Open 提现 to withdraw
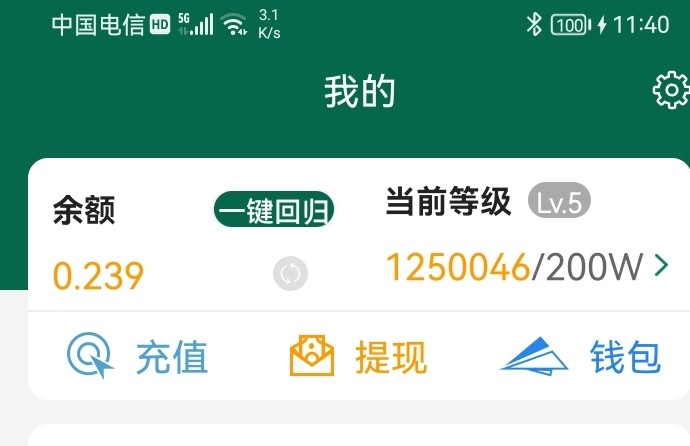The height and width of the screenshot is (446, 690). coord(358,356)
